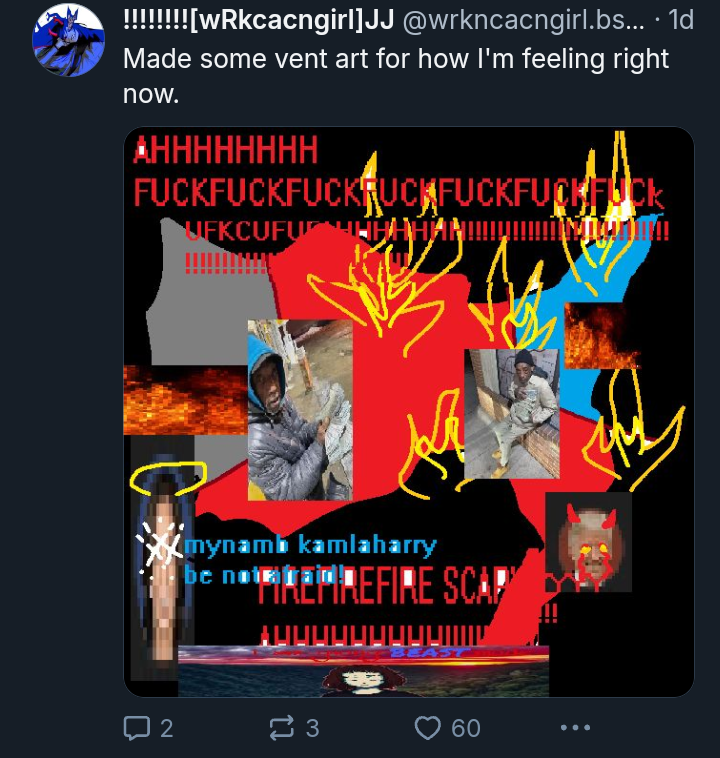Open the vent art image in full view
The width and height of the screenshot is (720, 758).
click(x=408, y=411)
